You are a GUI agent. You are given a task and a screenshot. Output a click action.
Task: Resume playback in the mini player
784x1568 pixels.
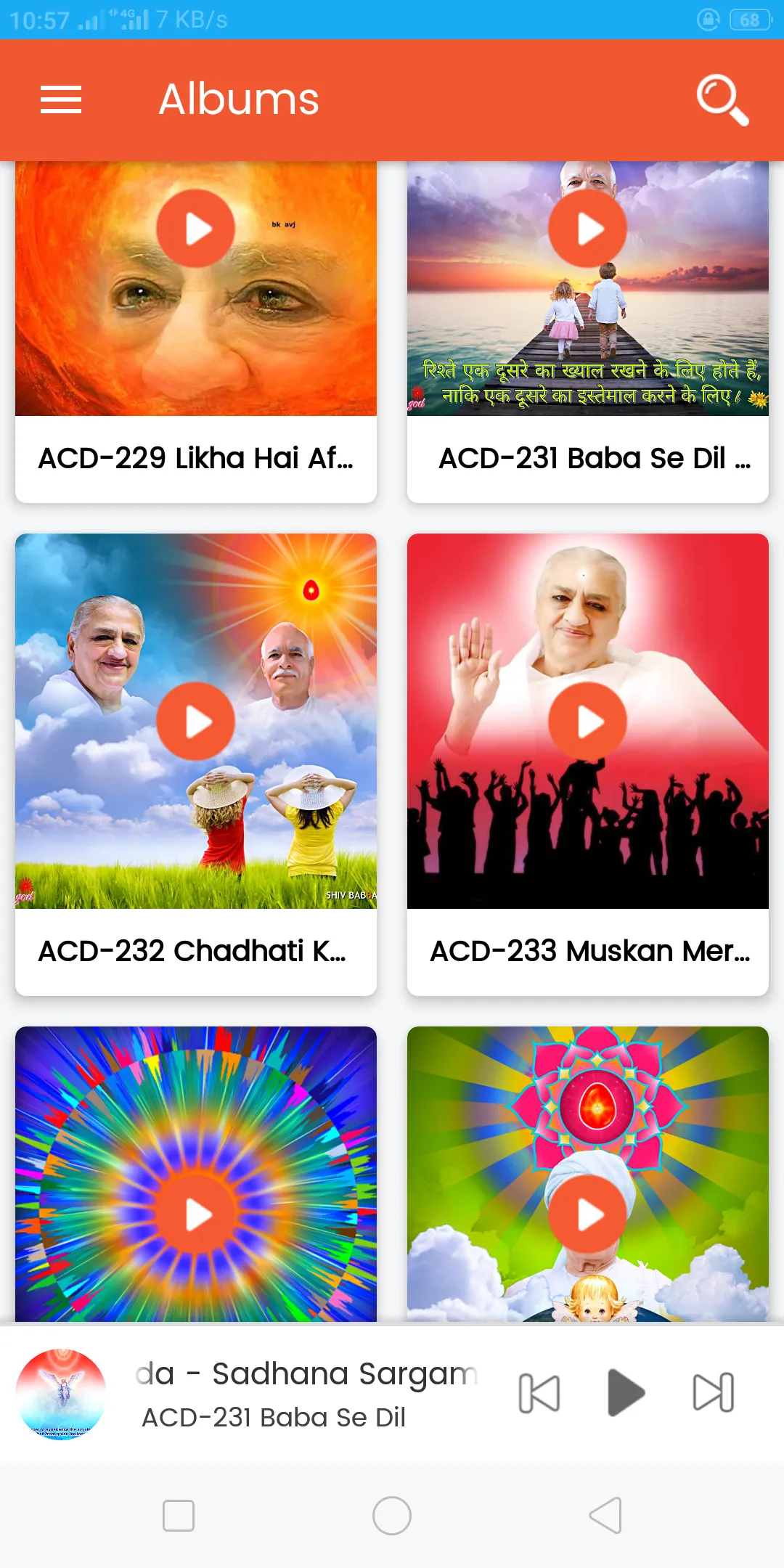tap(626, 1393)
